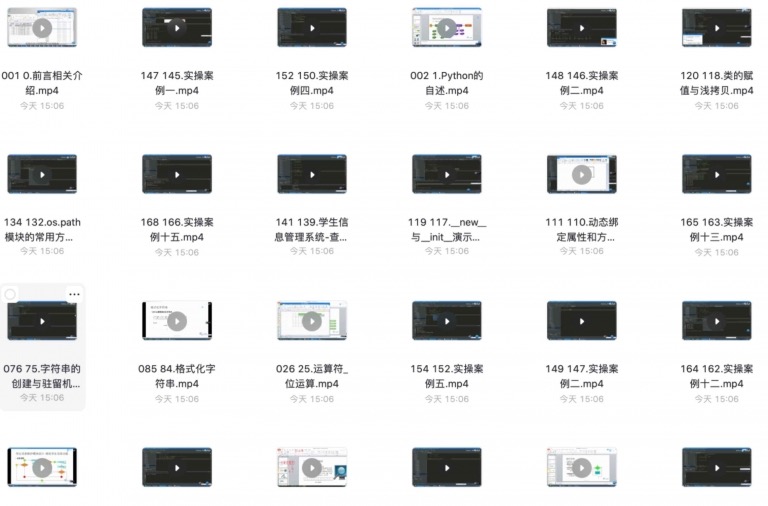Open 164 162.实操案例十二.mp4
This screenshot has height=506, width=768.
click(717, 321)
